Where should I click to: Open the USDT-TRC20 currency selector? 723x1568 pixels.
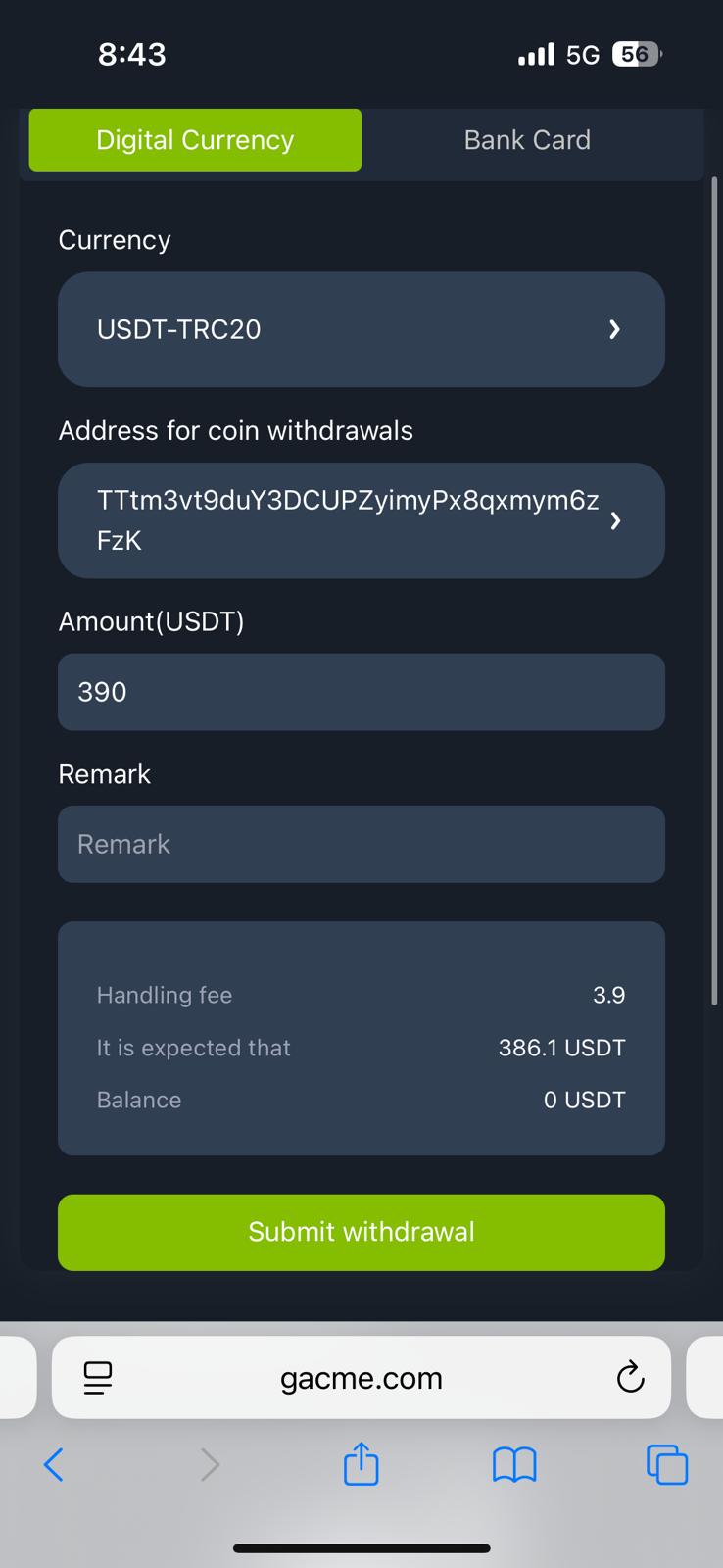361,329
